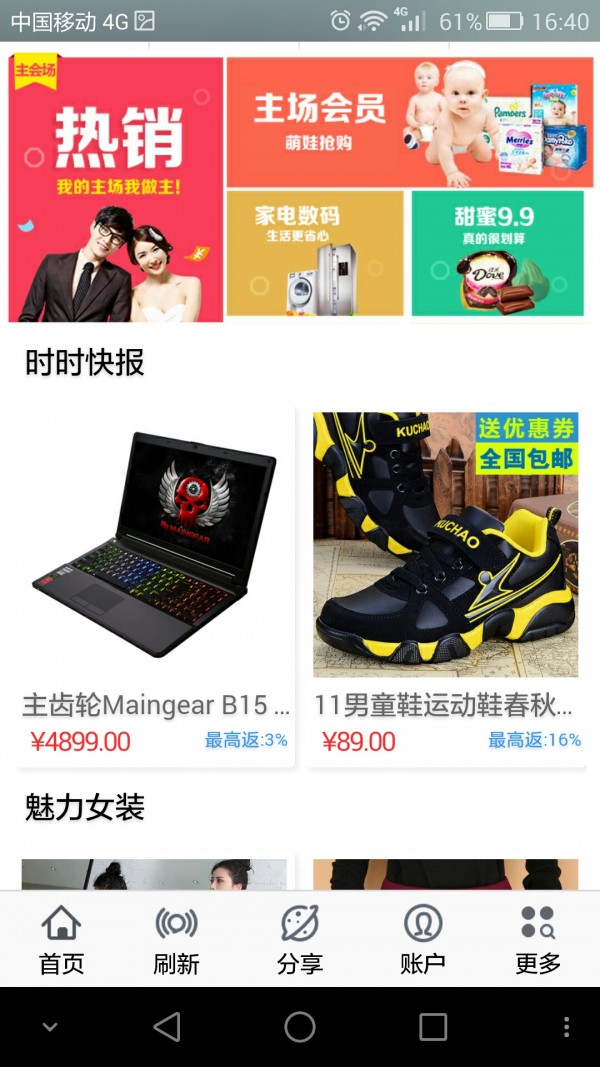Open the 更多 more tab
The image size is (600, 1067).
point(538,940)
